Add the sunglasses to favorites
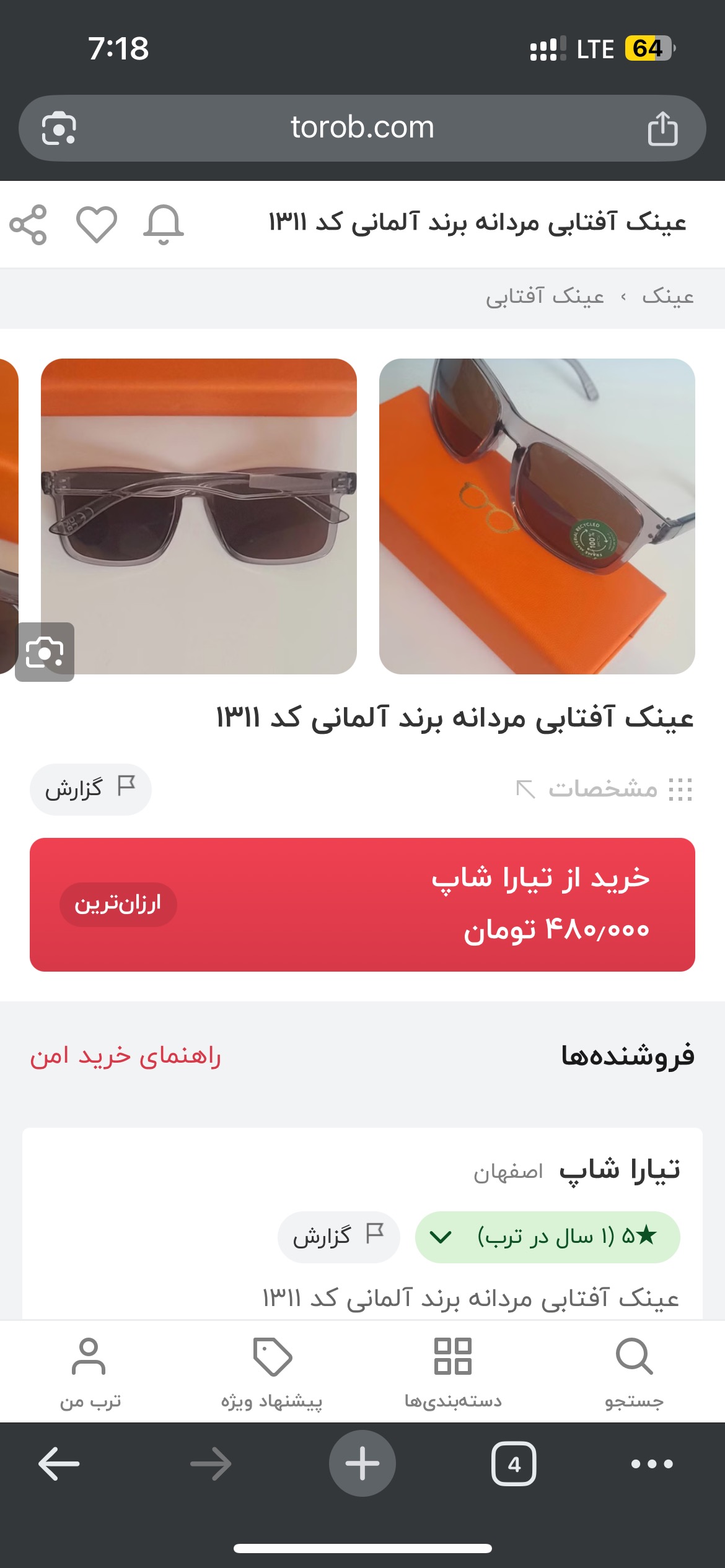 coord(96,224)
